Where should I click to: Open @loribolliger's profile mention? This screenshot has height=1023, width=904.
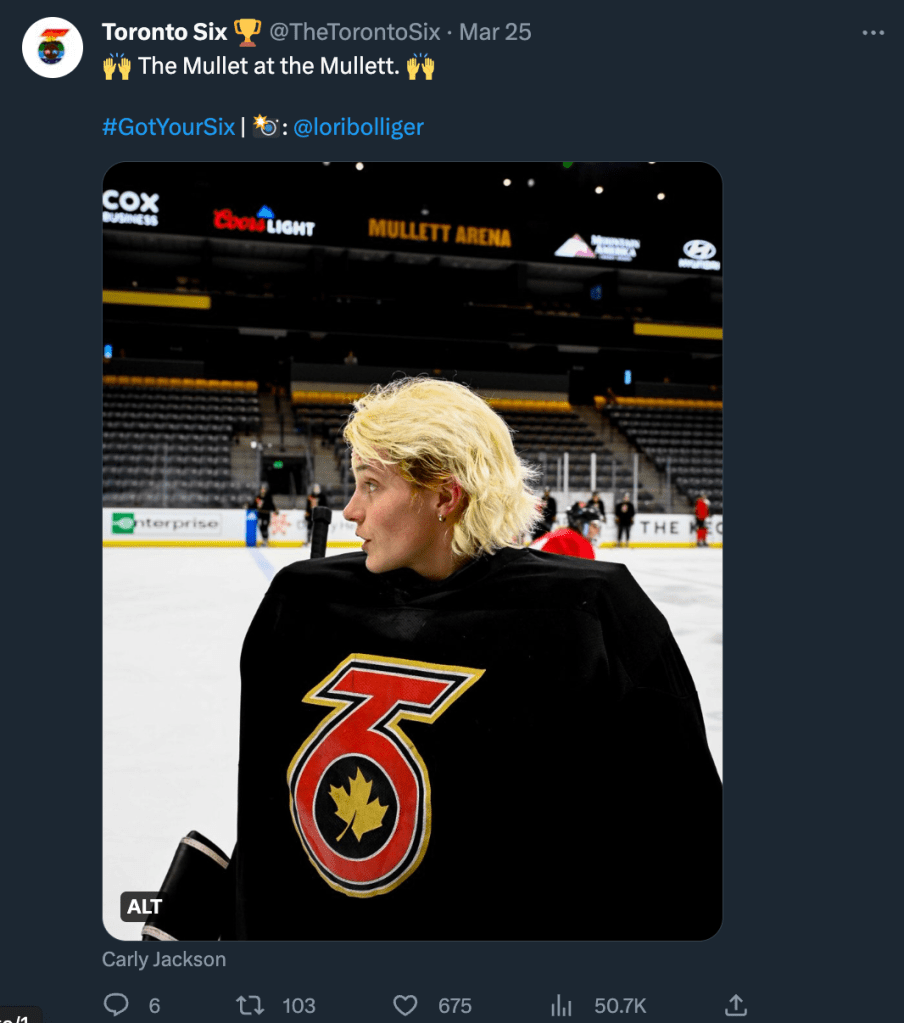pyautogui.click(x=358, y=127)
